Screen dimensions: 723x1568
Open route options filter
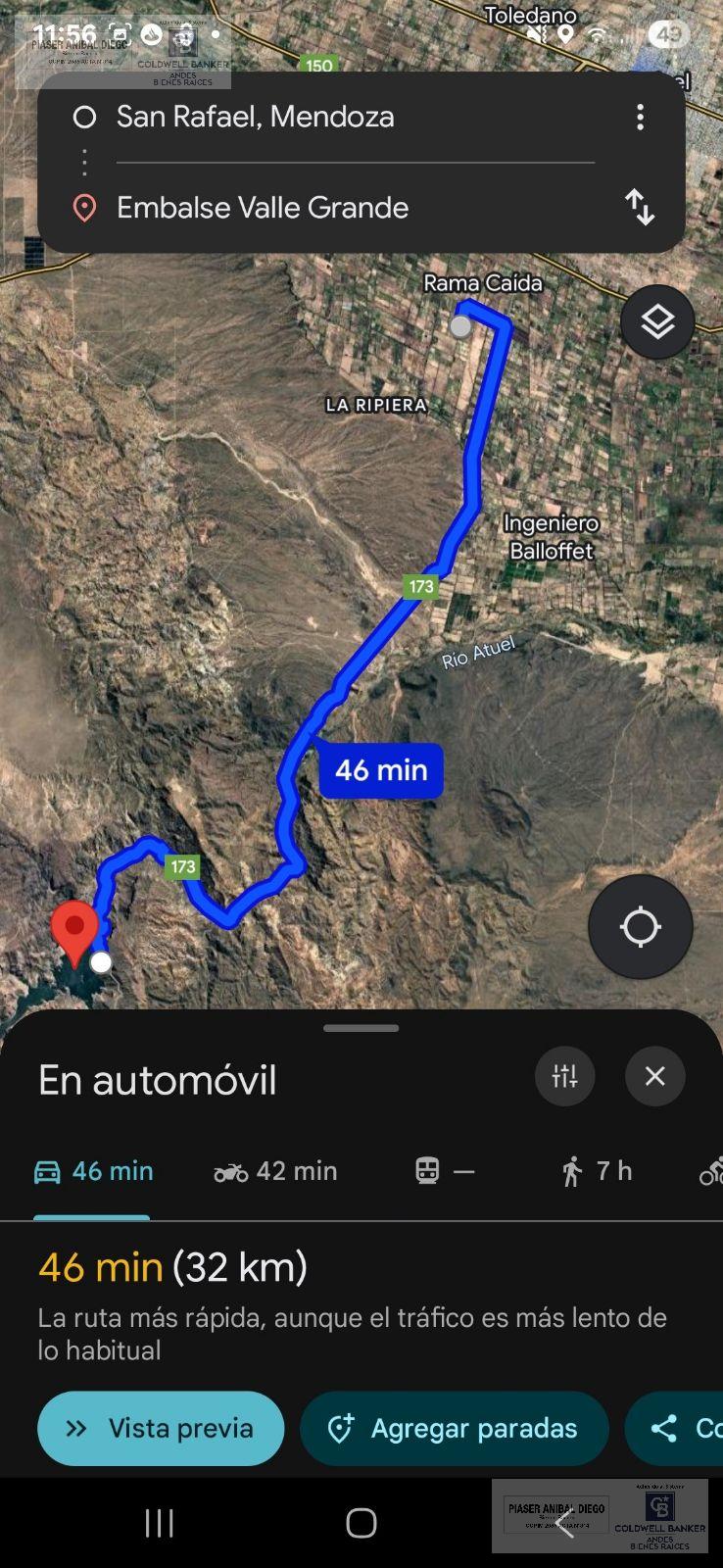point(565,1076)
